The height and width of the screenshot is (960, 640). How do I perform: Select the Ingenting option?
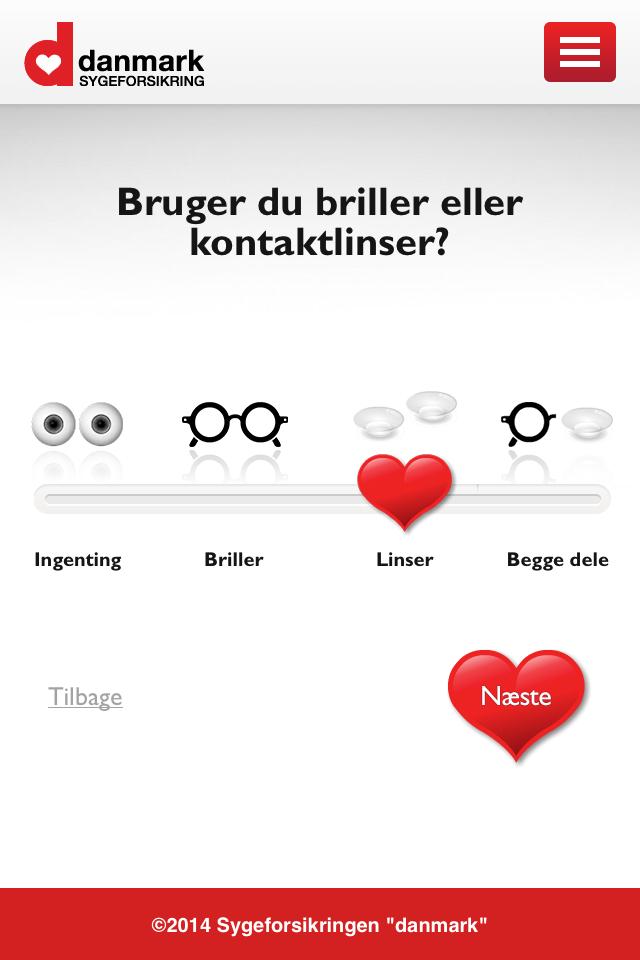(77, 559)
